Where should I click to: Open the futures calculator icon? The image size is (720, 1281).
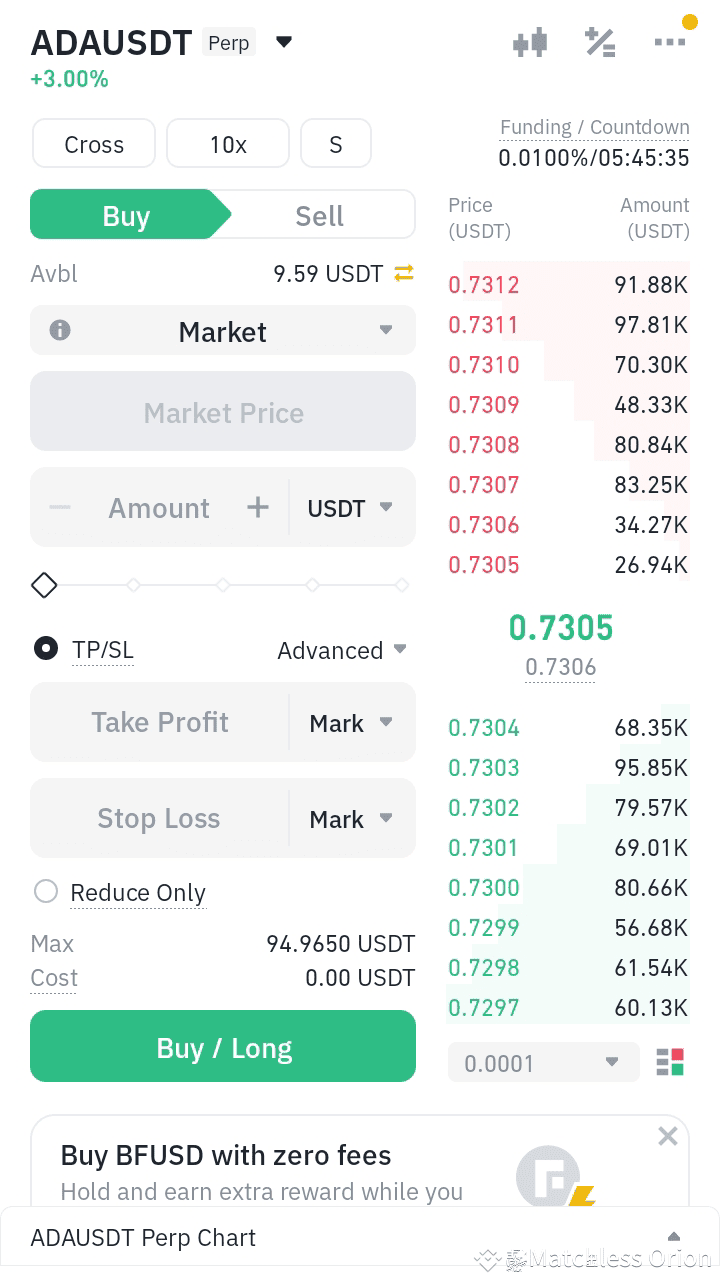pos(600,42)
